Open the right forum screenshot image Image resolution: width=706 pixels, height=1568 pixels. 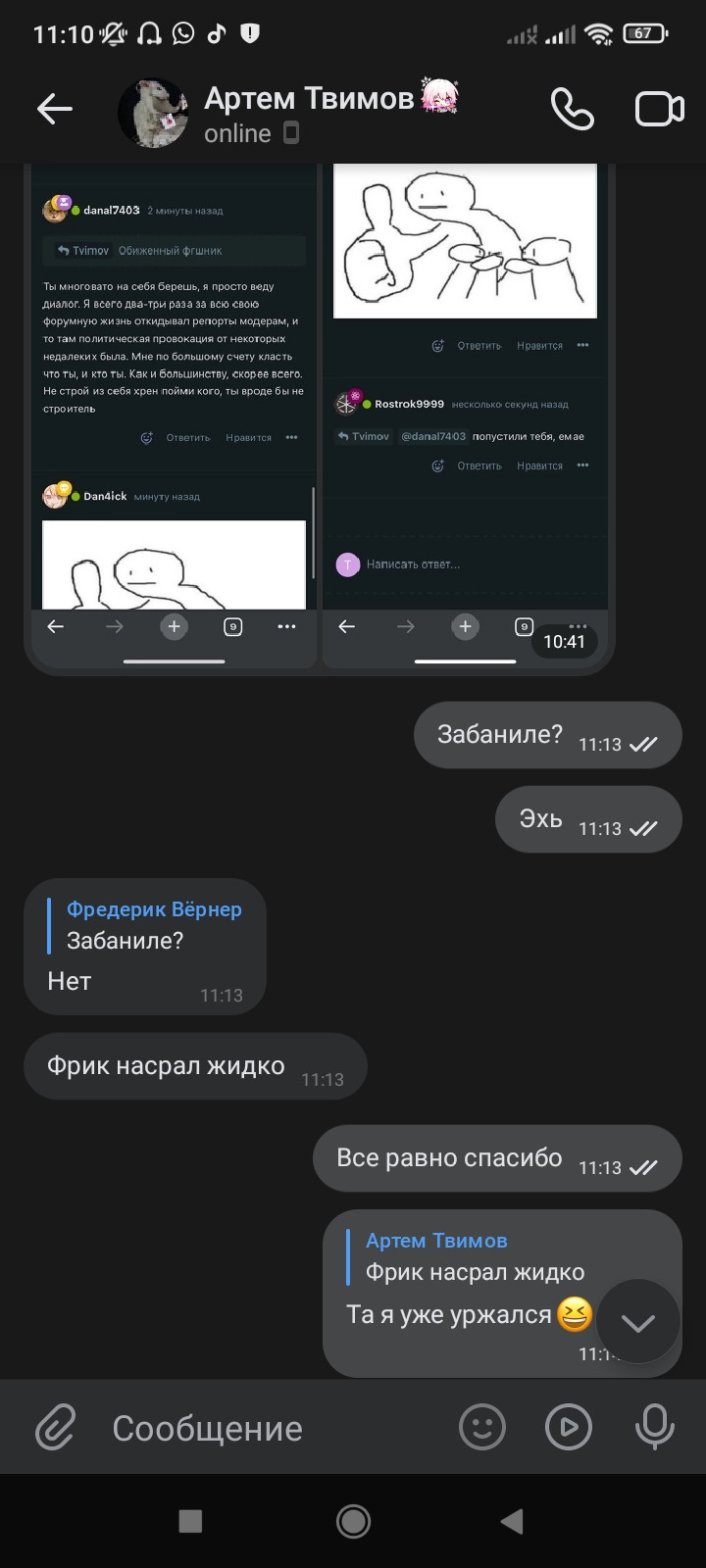click(465, 412)
